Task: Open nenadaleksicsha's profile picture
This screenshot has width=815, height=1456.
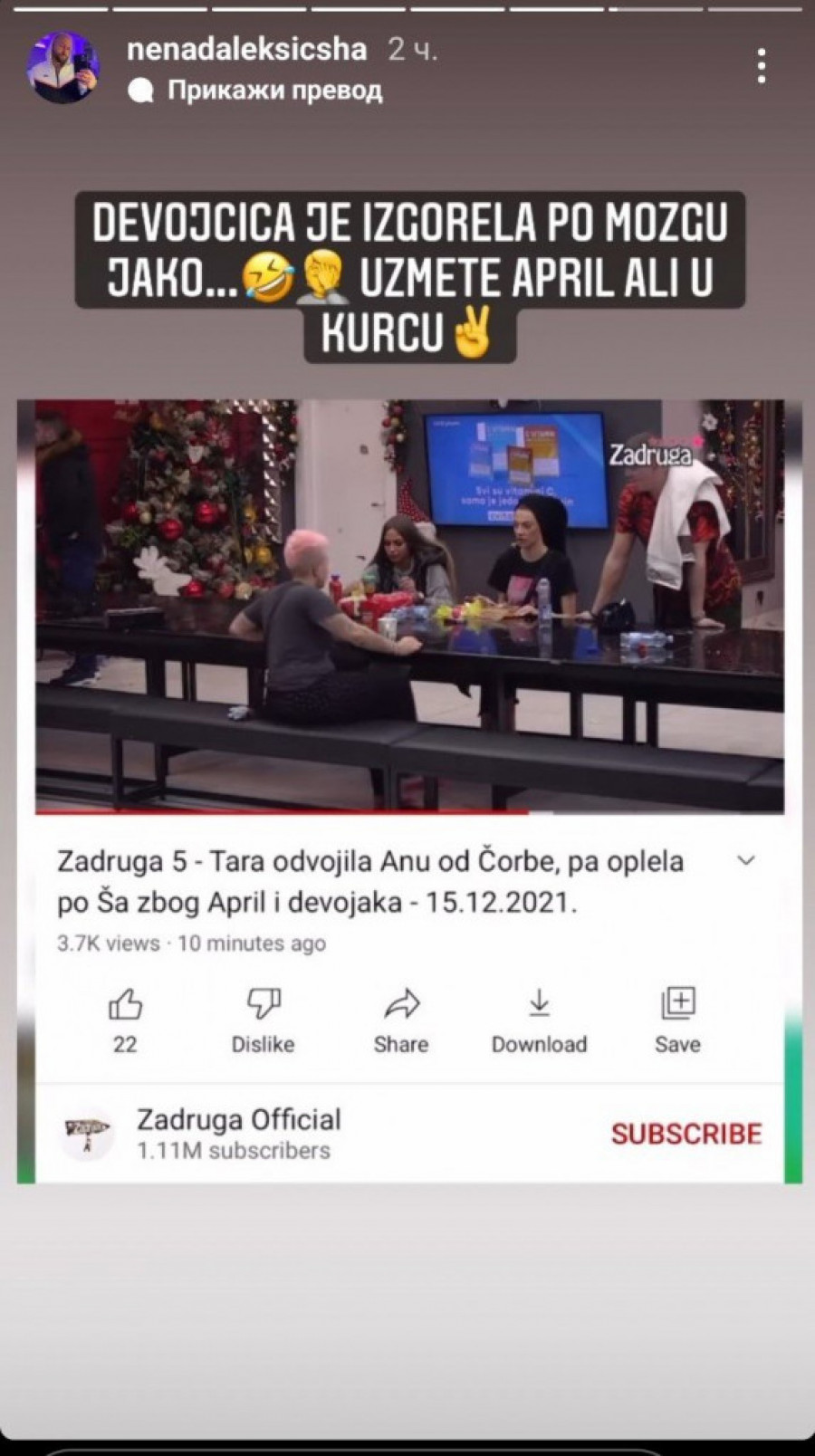Action: [62, 67]
